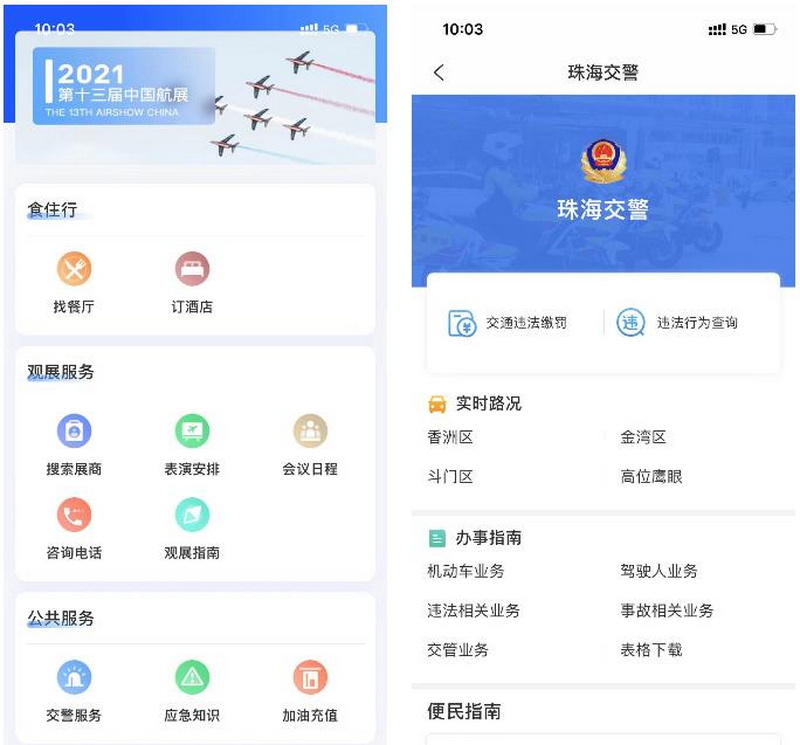Image resolution: width=800 pixels, height=745 pixels.
Task: Open 搜索展商 exhibitor search
Action: (74, 443)
